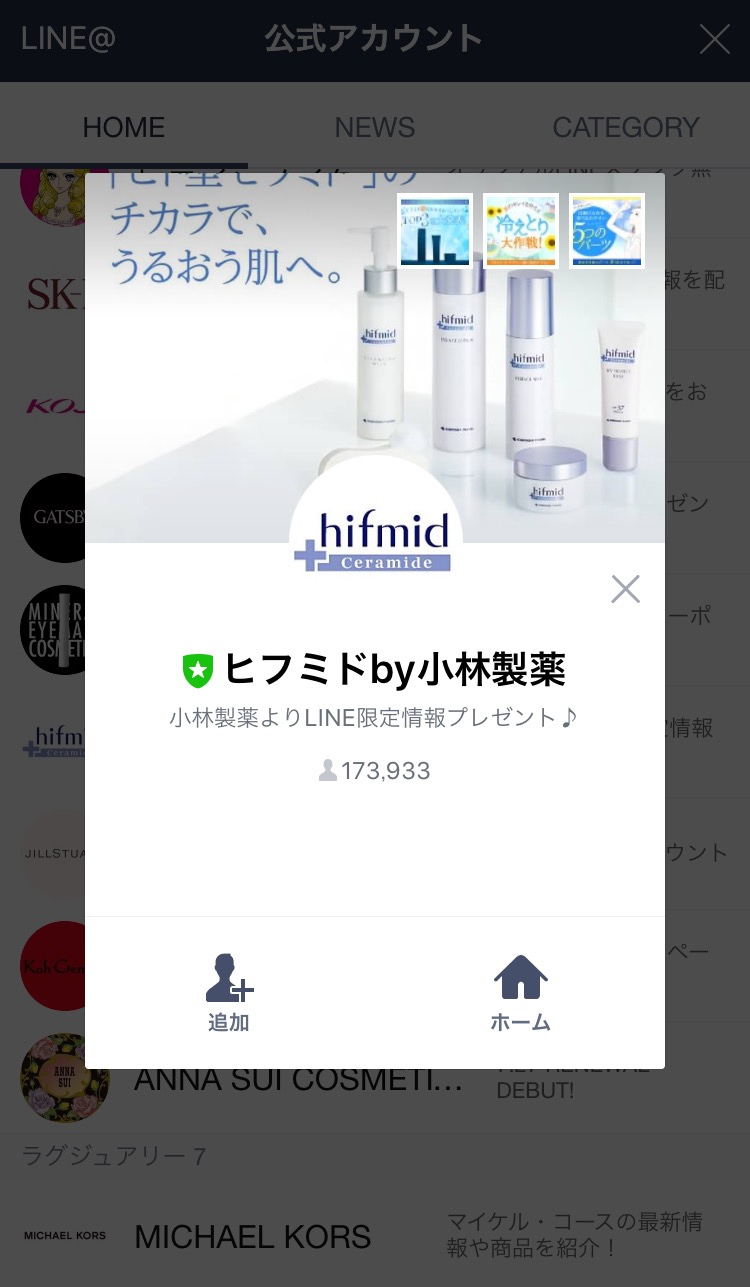Viewport: 750px width, 1287px height.
Task: Open the TOP3 post thumbnail
Action: click(435, 231)
